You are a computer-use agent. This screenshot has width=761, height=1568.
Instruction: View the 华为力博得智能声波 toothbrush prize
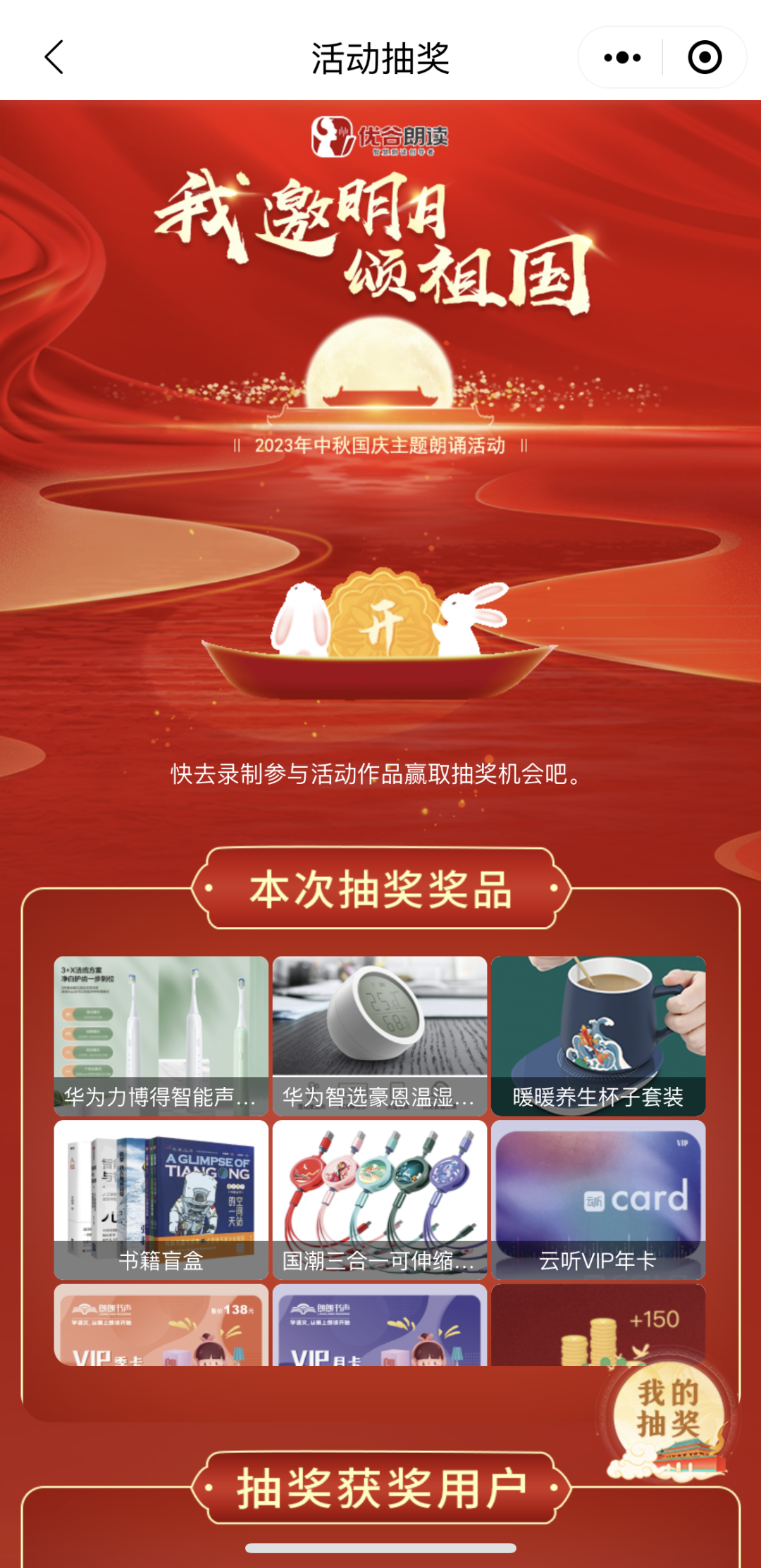tap(161, 1035)
